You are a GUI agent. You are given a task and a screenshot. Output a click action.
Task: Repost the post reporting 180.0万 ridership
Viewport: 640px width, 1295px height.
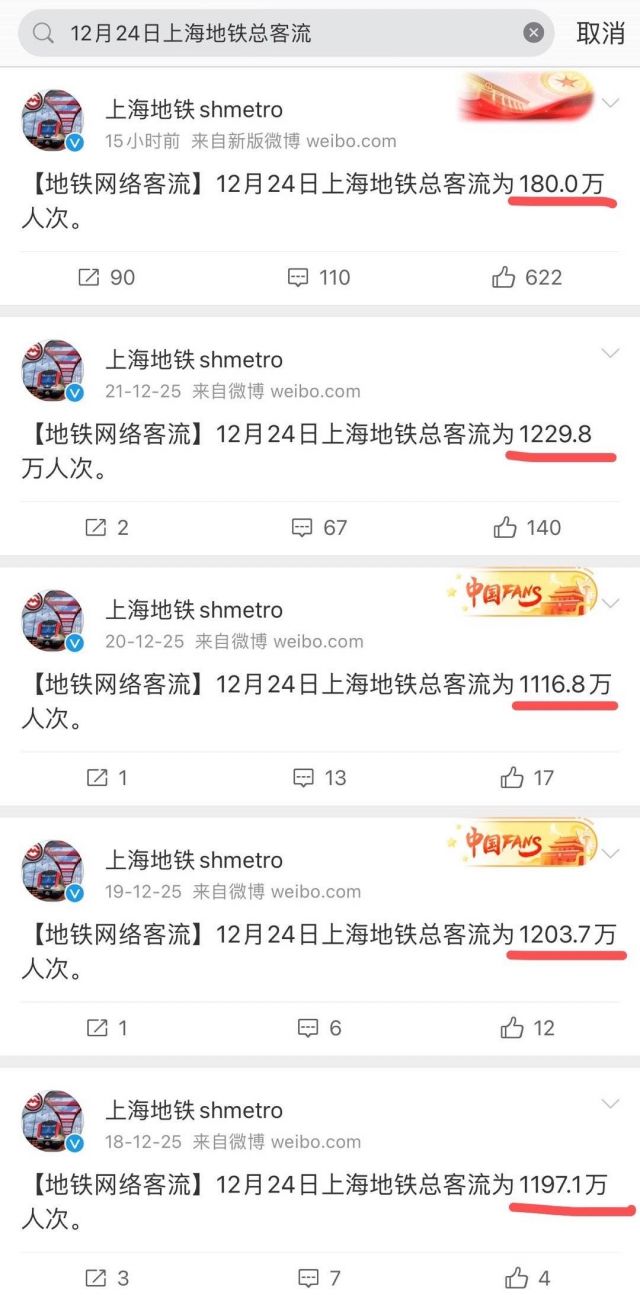tap(106, 277)
